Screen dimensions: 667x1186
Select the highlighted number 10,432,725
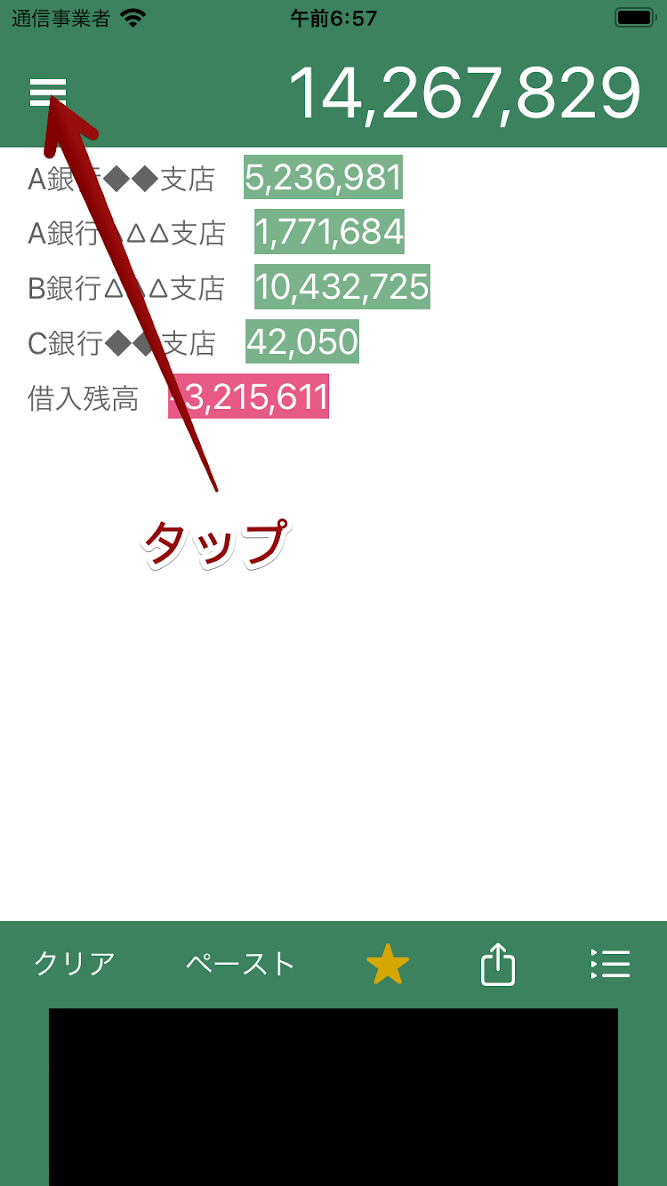(342, 287)
